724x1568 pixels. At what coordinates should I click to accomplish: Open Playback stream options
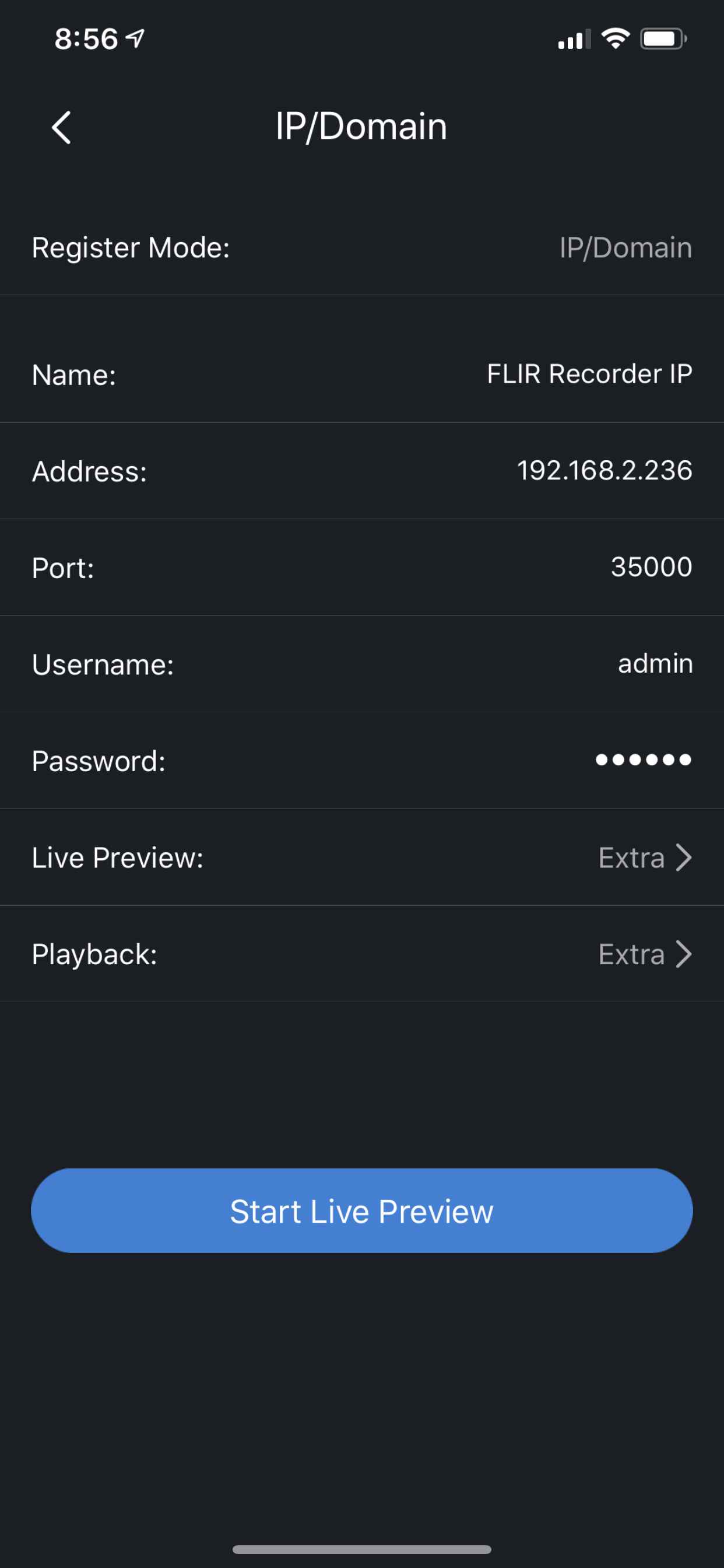[x=645, y=954]
